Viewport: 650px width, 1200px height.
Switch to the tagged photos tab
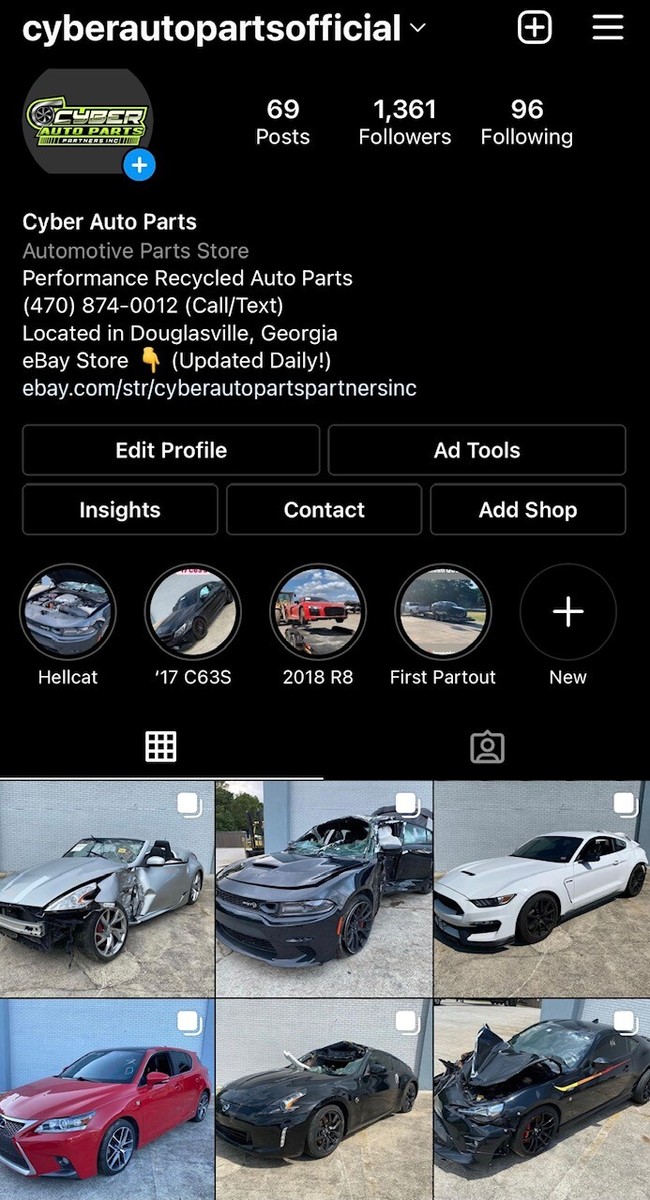pos(487,747)
